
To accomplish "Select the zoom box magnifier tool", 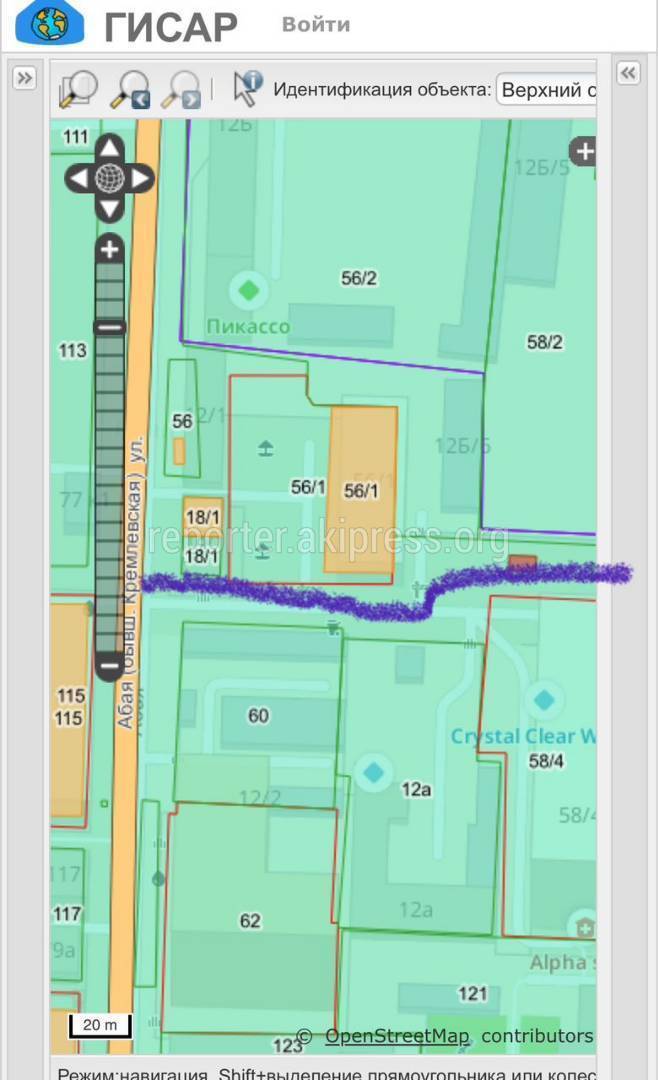I will click(x=78, y=90).
